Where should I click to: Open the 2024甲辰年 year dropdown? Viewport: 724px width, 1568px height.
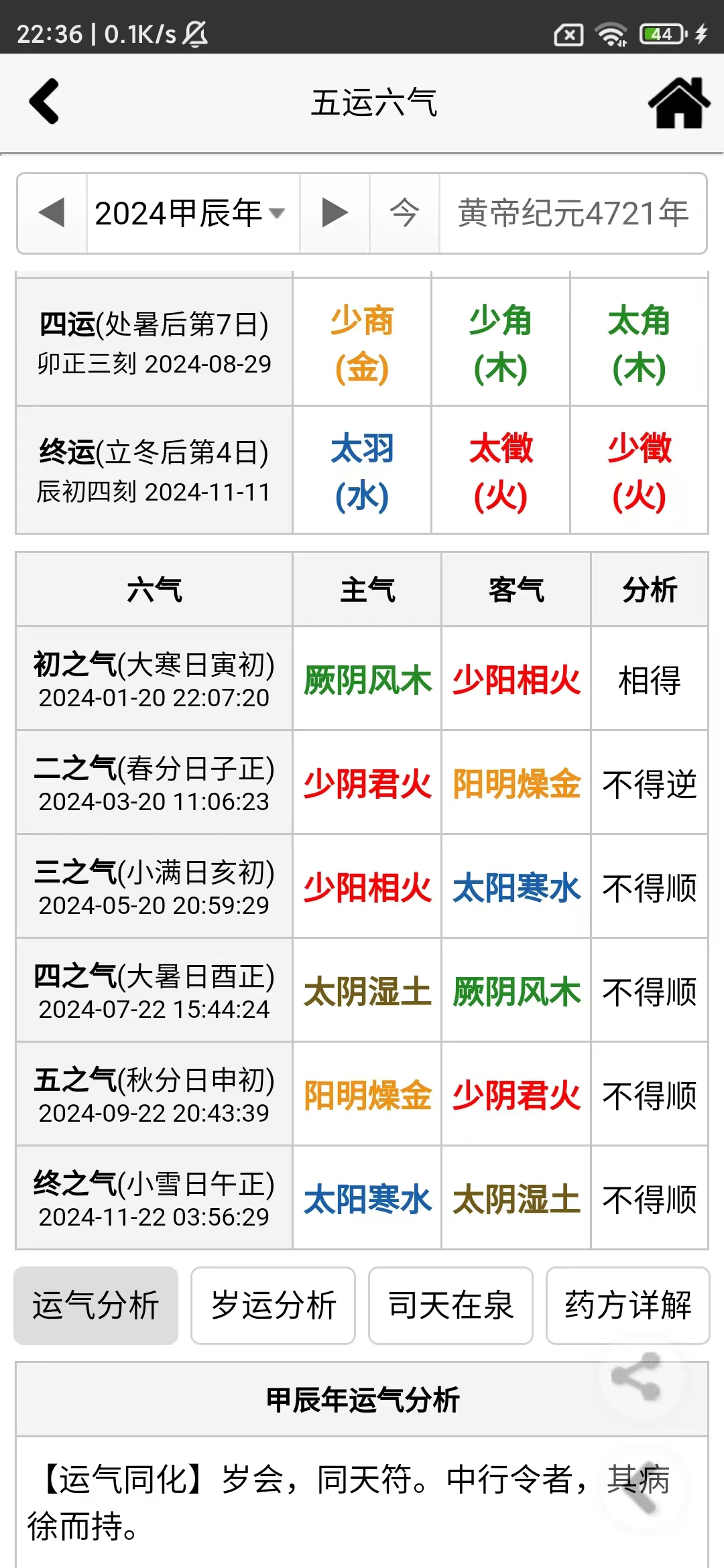tap(190, 214)
